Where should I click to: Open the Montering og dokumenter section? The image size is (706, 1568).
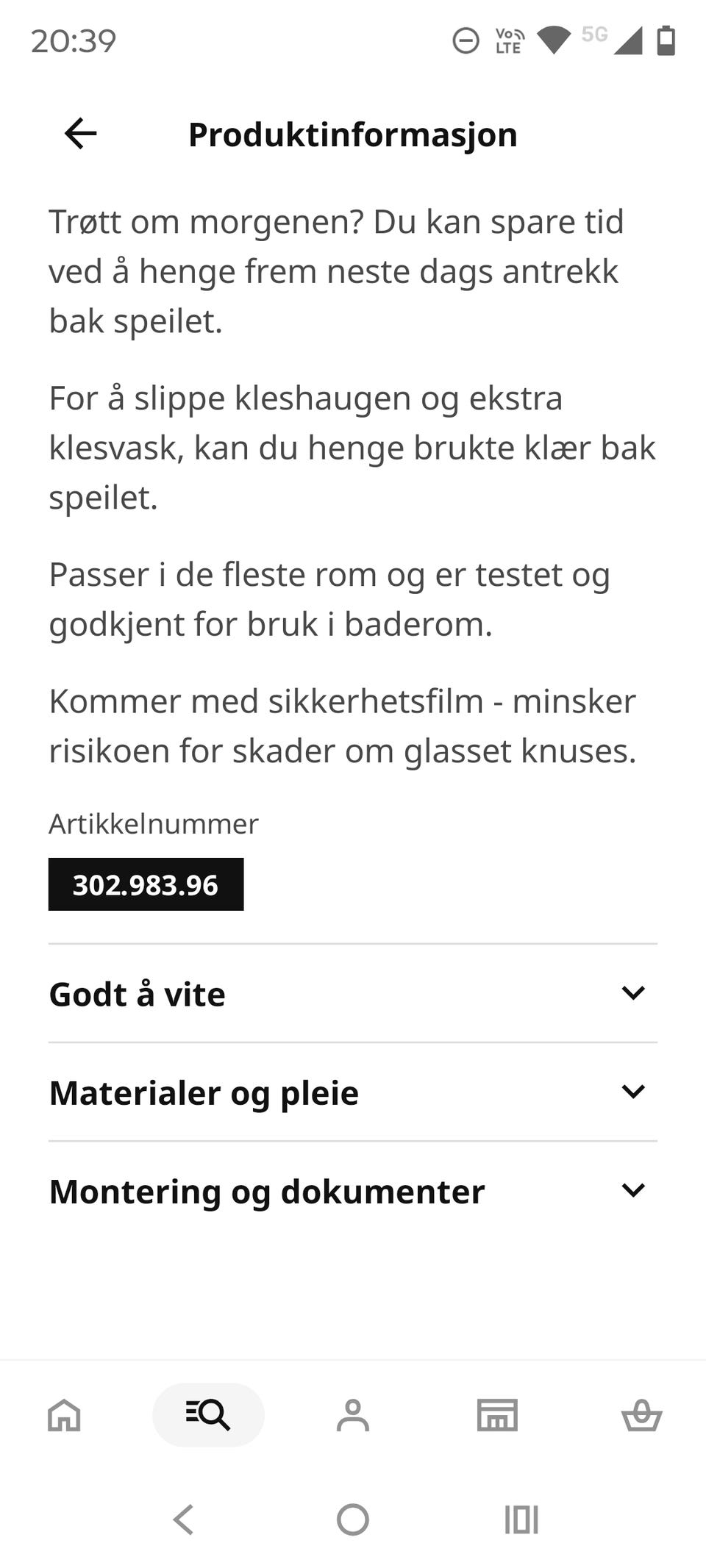tap(353, 1191)
